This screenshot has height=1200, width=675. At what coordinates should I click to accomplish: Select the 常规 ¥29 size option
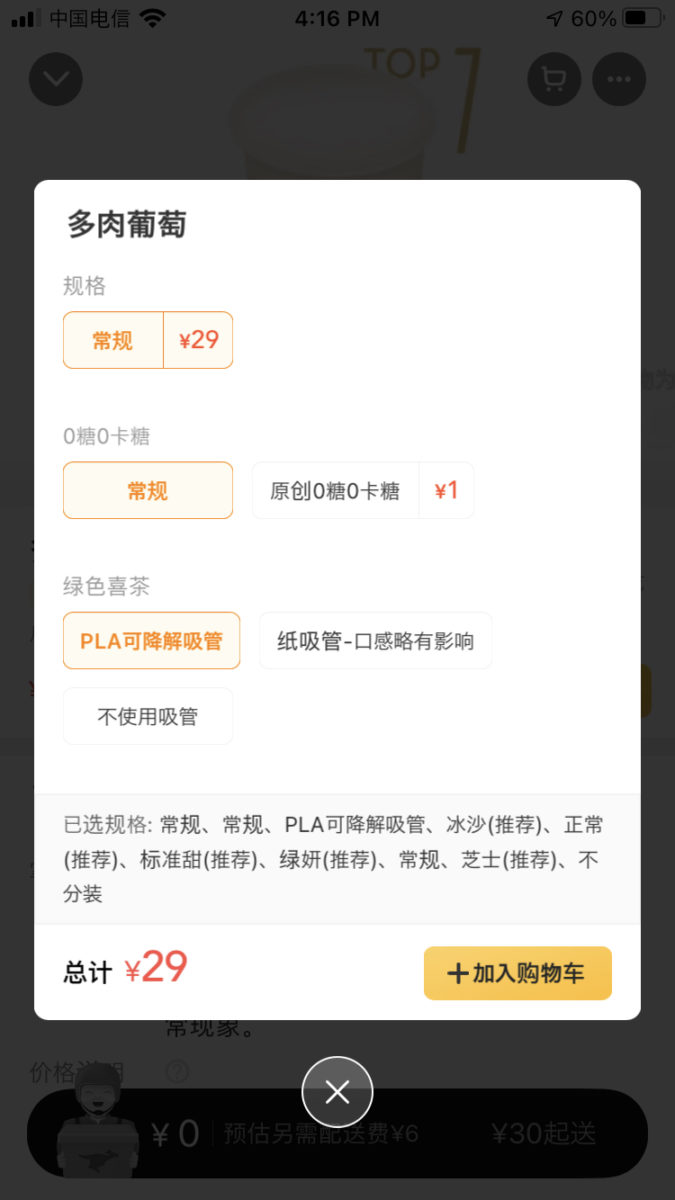[x=148, y=340]
